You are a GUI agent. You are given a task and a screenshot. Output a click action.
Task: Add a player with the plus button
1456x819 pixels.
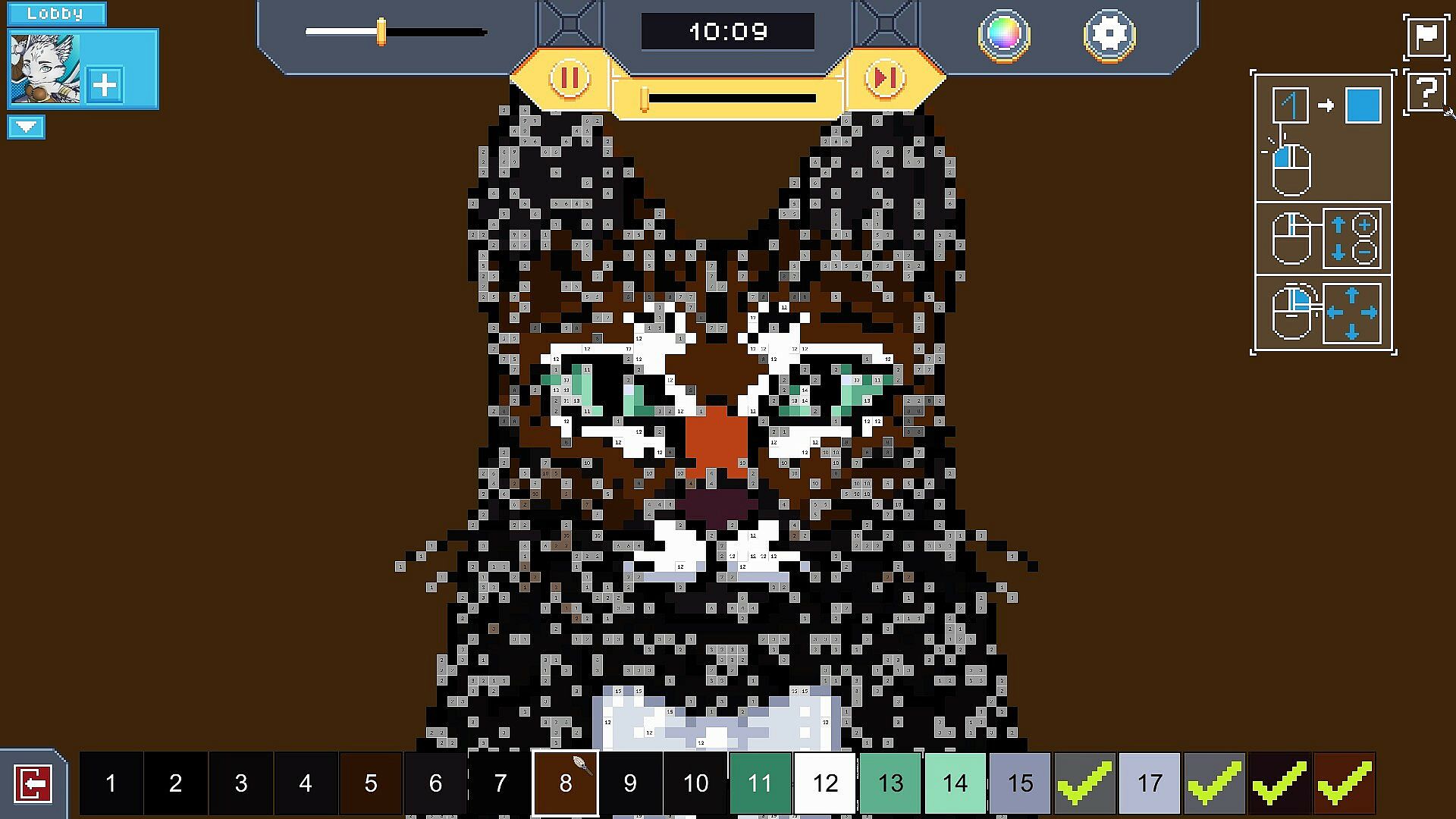(x=104, y=85)
